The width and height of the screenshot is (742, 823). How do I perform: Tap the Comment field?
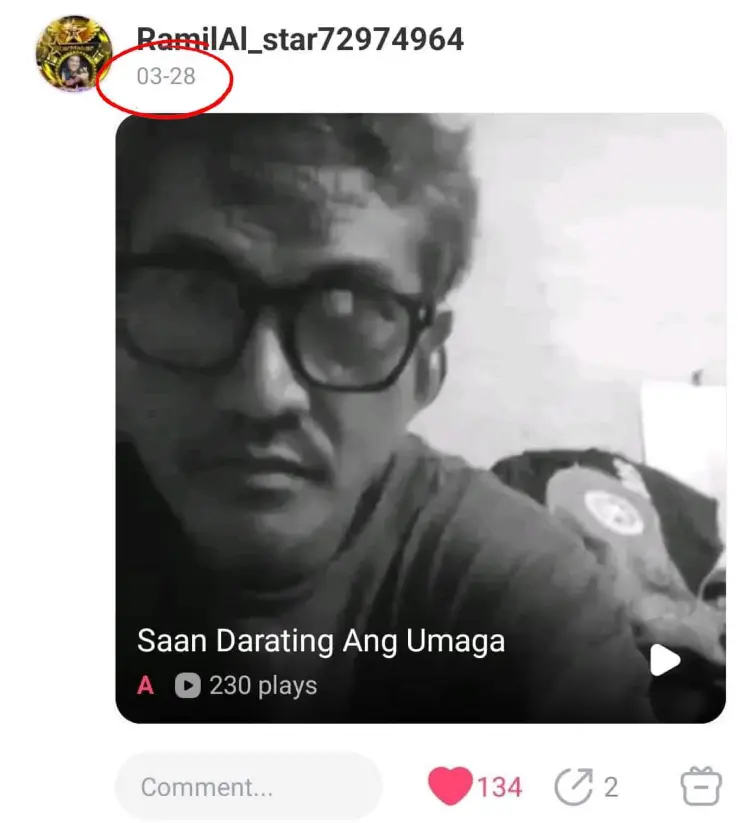pos(248,787)
